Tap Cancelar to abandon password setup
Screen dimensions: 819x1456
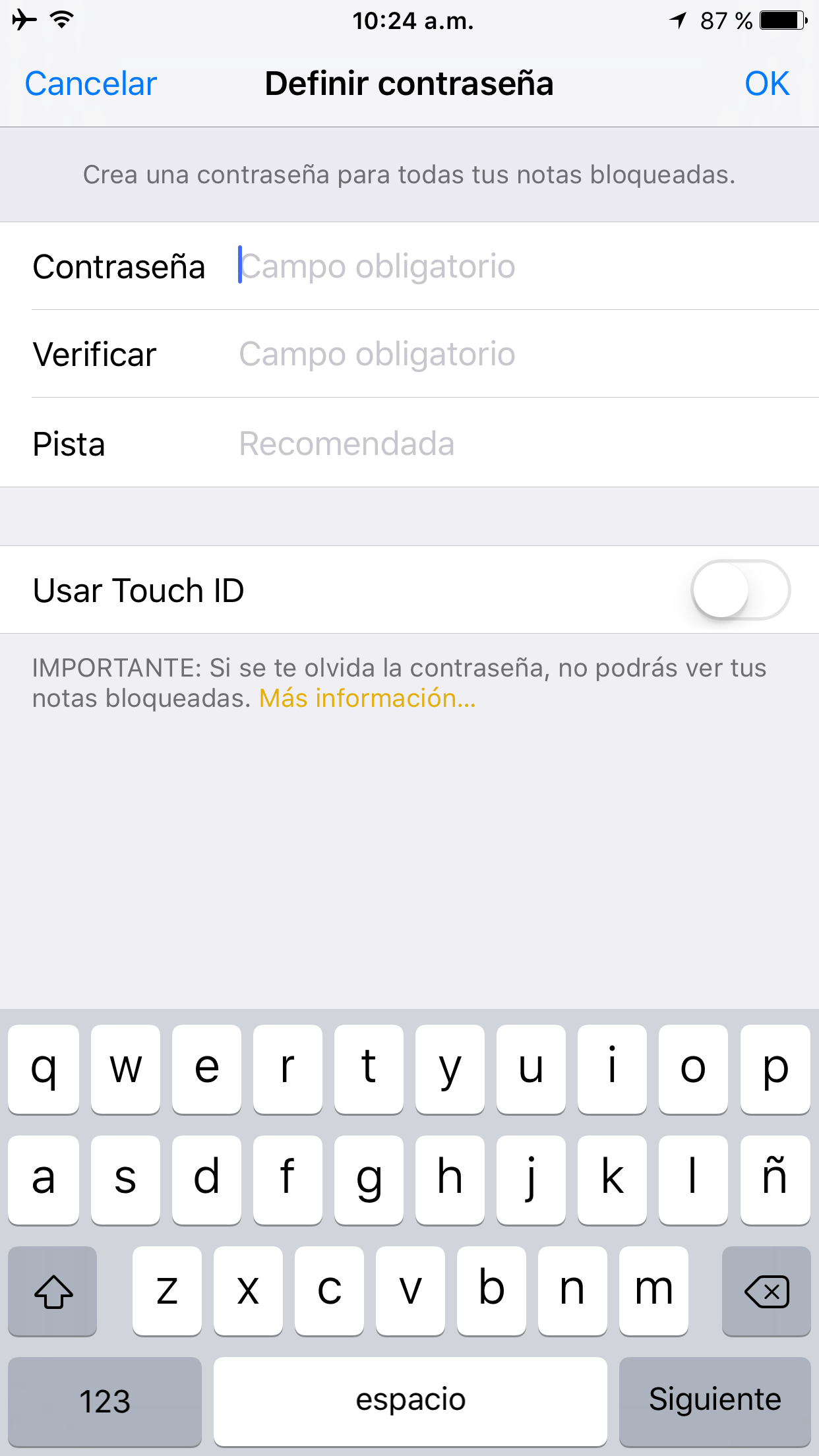coord(91,84)
